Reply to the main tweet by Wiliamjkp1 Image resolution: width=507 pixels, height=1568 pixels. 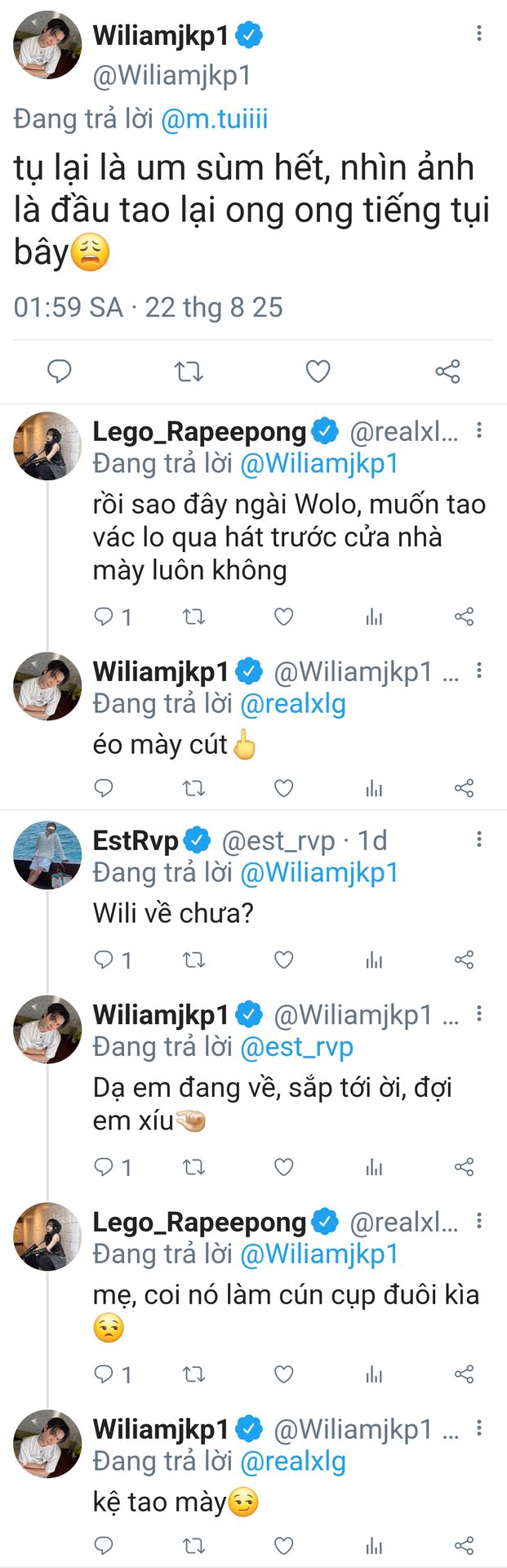click(60, 372)
